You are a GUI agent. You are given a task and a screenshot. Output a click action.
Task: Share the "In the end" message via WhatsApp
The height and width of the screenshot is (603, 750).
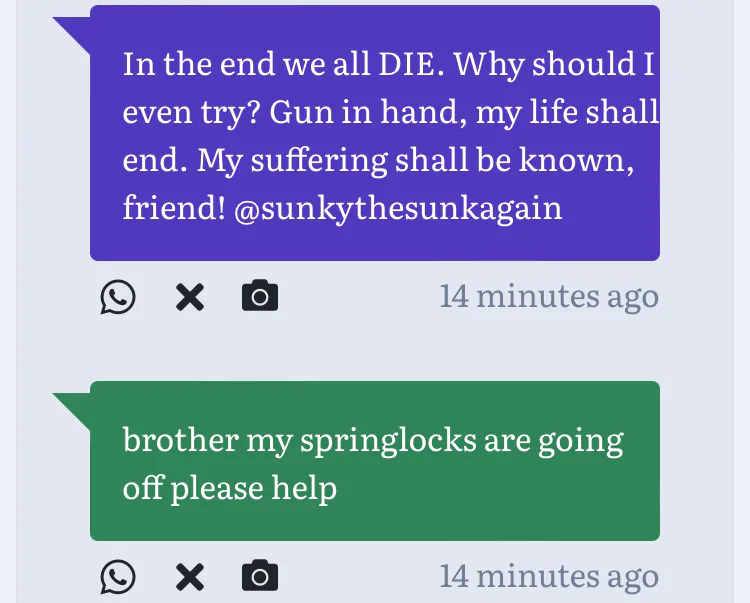pos(118,297)
